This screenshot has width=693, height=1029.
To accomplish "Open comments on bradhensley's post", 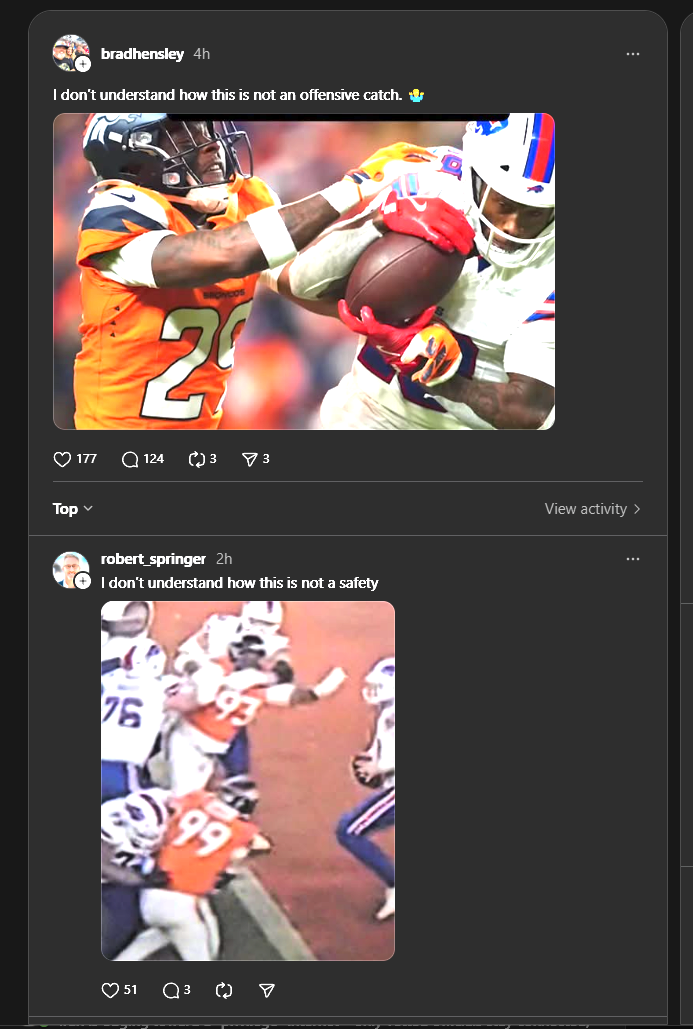I will point(130,459).
